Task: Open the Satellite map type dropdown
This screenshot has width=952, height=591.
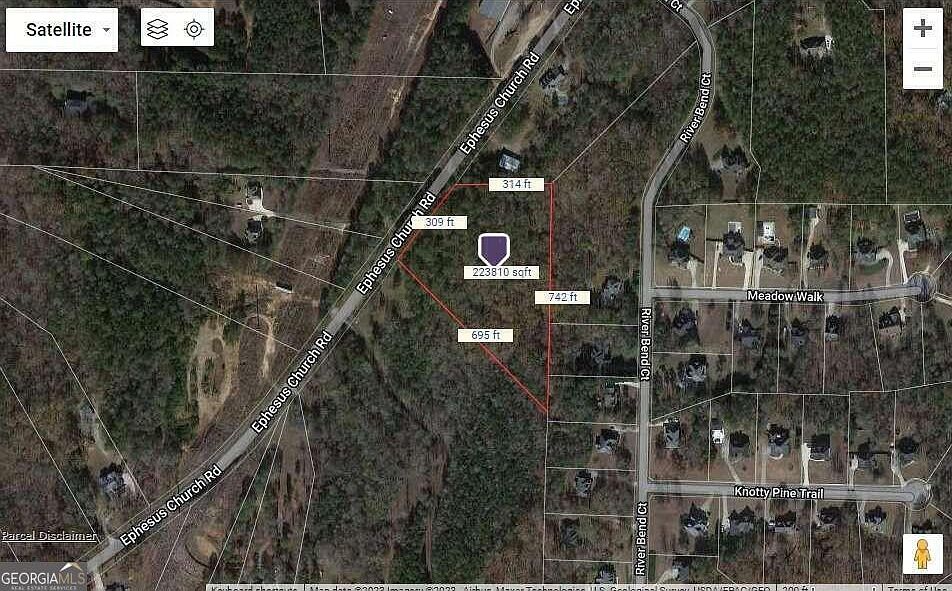Action: pyautogui.click(x=62, y=30)
